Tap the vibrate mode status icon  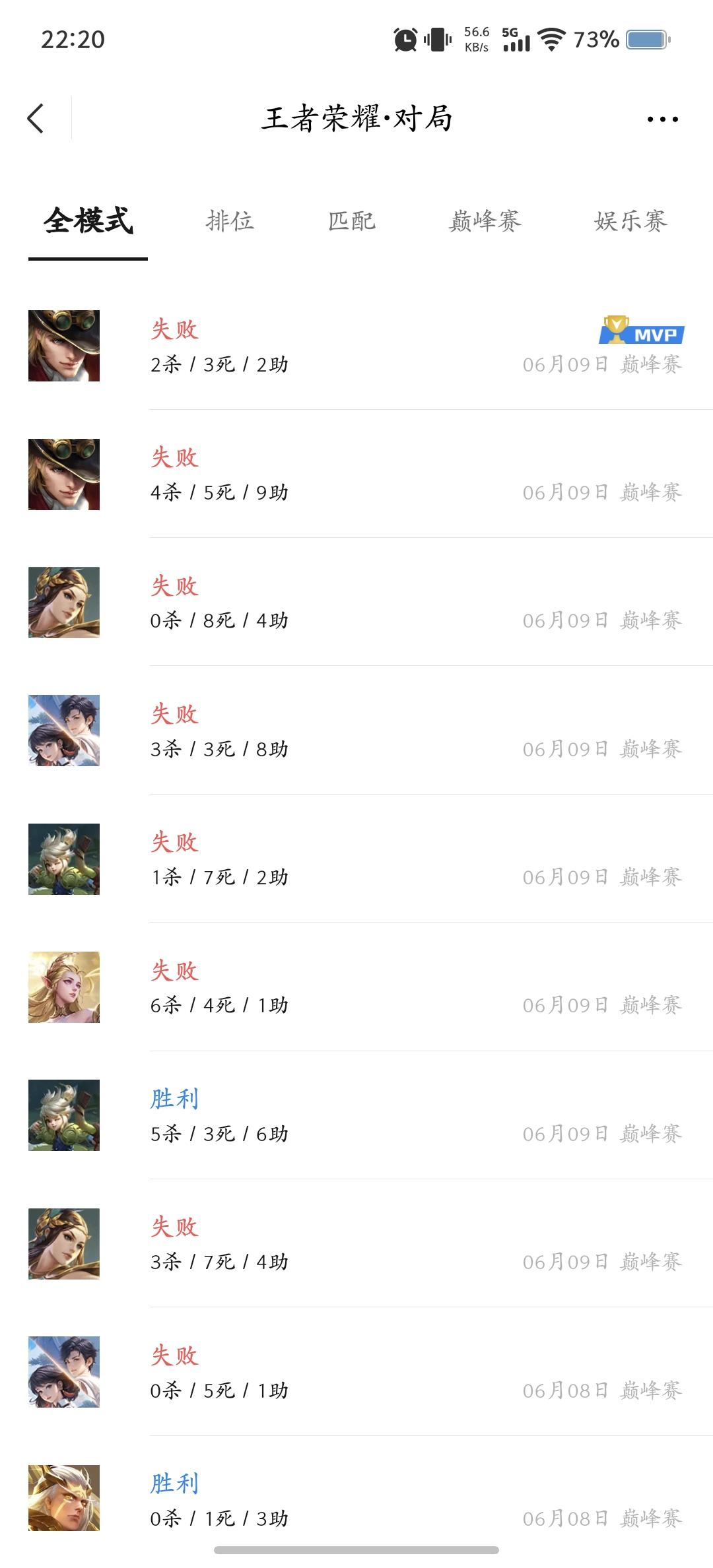coord(439,38)
